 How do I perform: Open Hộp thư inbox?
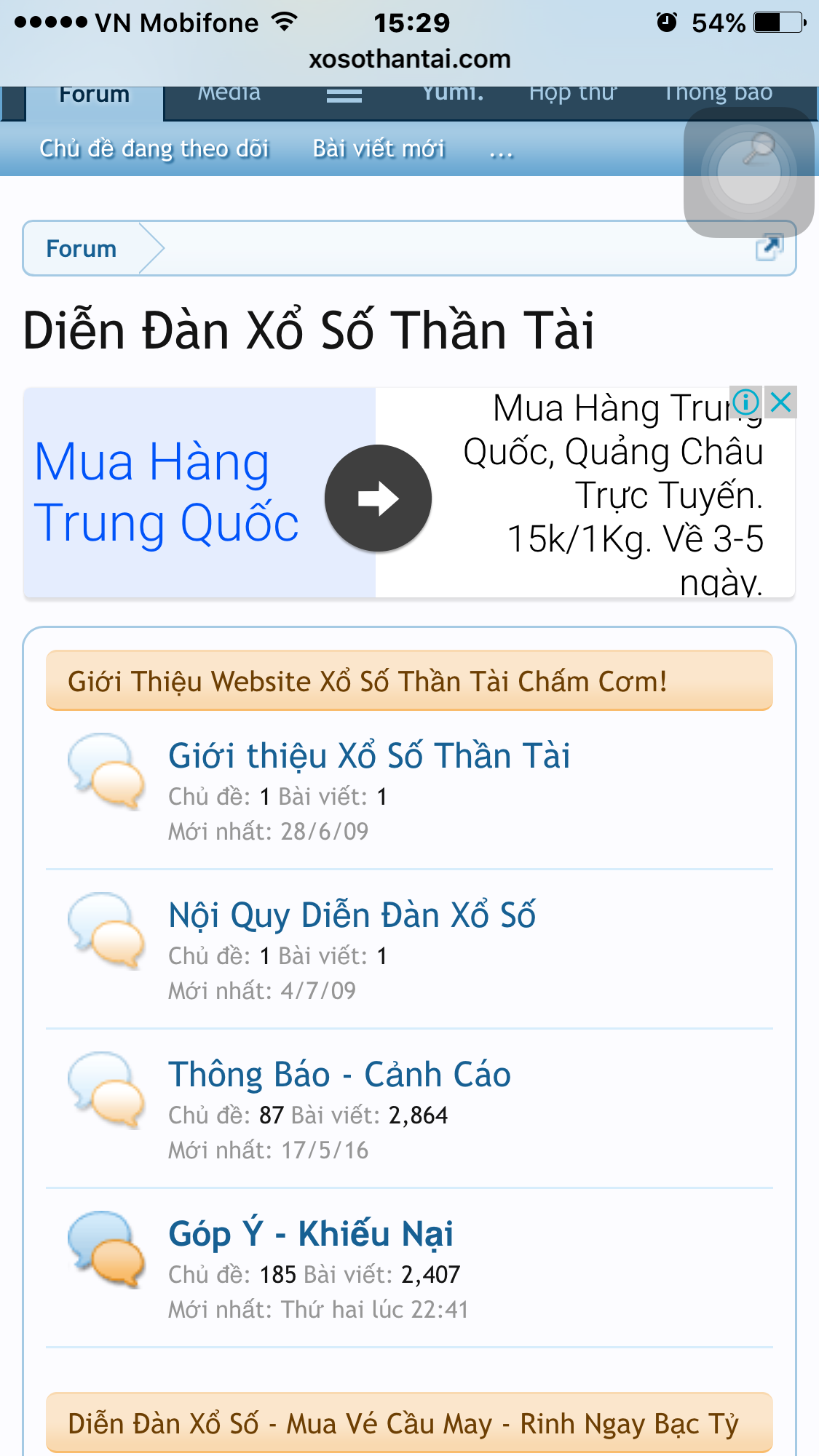(x=573, y=94)
